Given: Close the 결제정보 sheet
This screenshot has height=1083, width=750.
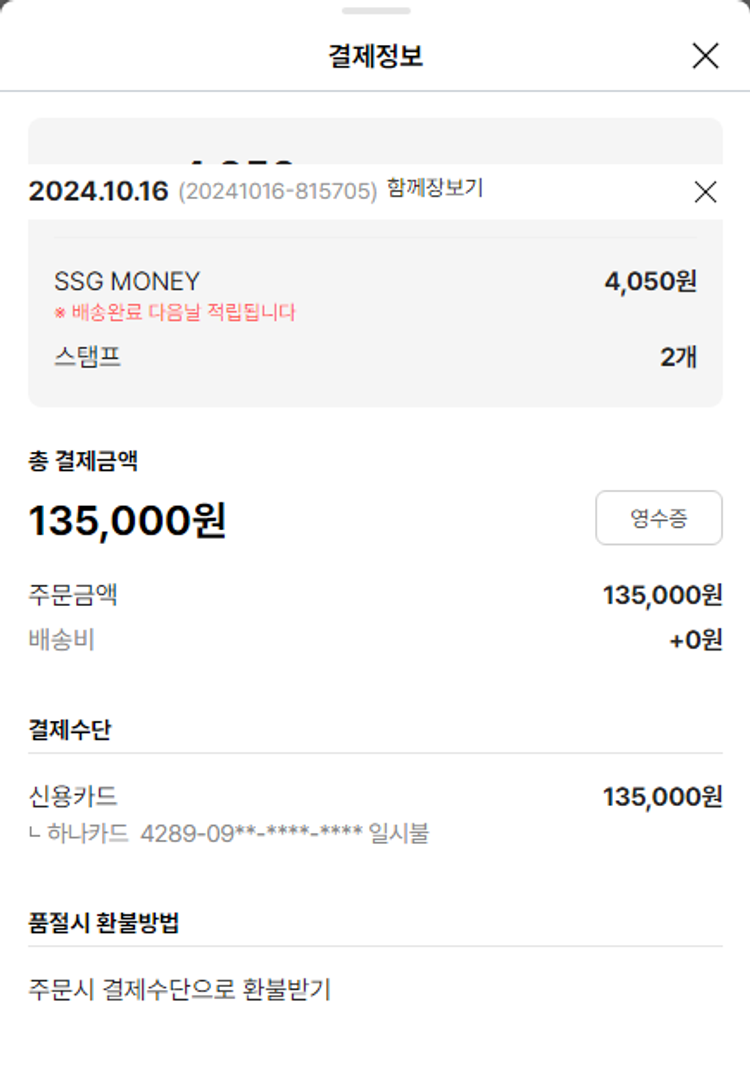Looking at the screenshot, I should tap(705, 56).
